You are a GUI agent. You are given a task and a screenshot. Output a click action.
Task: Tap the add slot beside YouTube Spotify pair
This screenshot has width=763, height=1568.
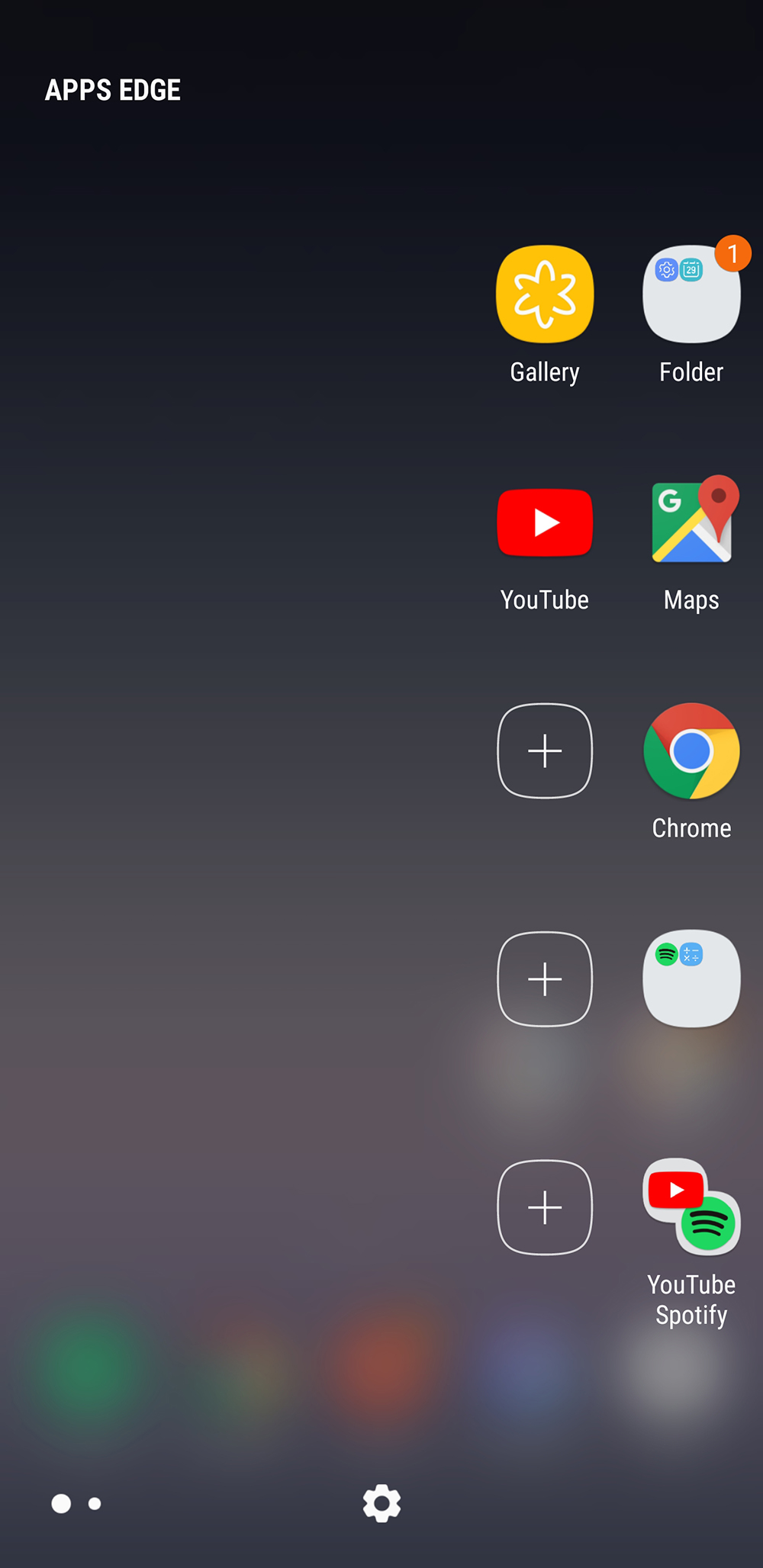click(545, 1207)
